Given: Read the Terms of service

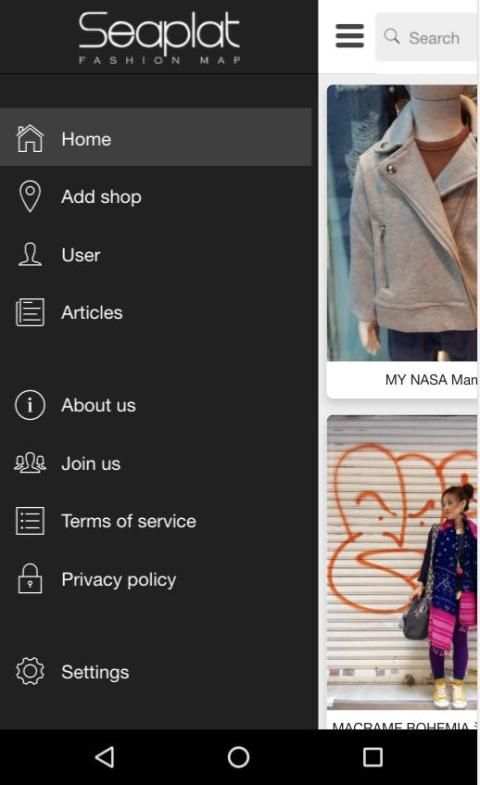Looking at the screenshot, I should [x=156, y=521].
